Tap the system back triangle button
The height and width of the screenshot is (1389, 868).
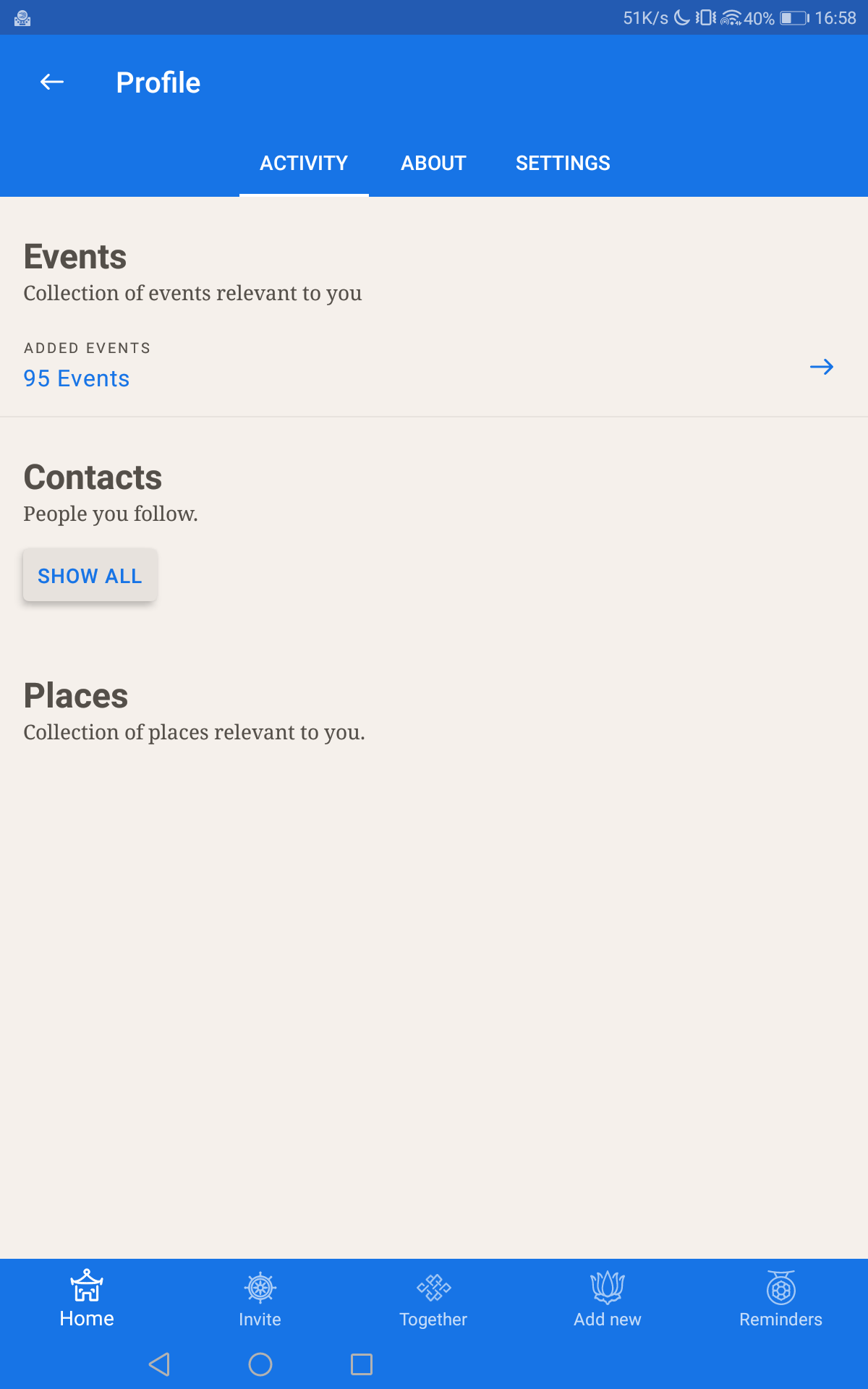[159, 1364]
